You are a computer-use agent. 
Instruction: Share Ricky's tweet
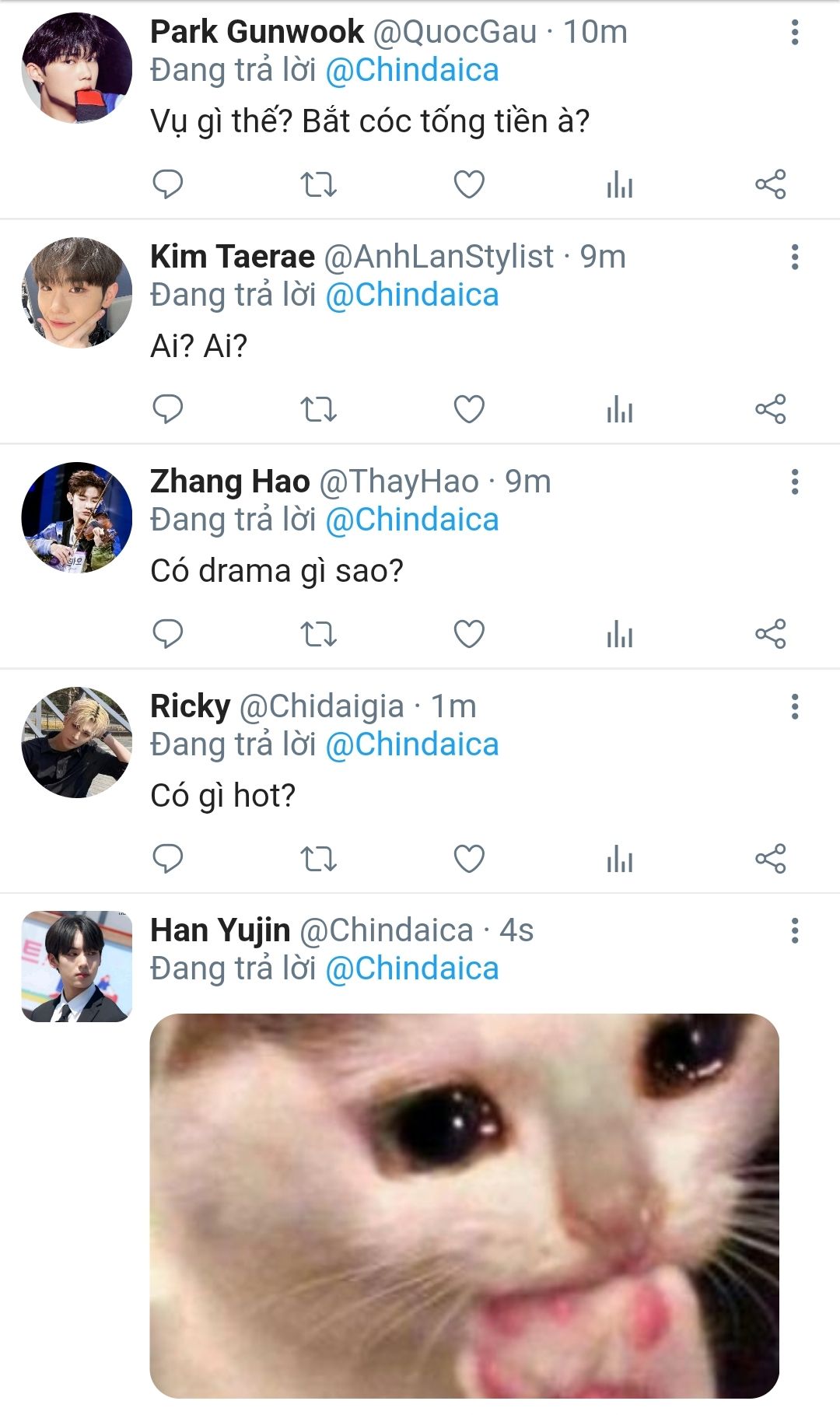coord(770,858)
